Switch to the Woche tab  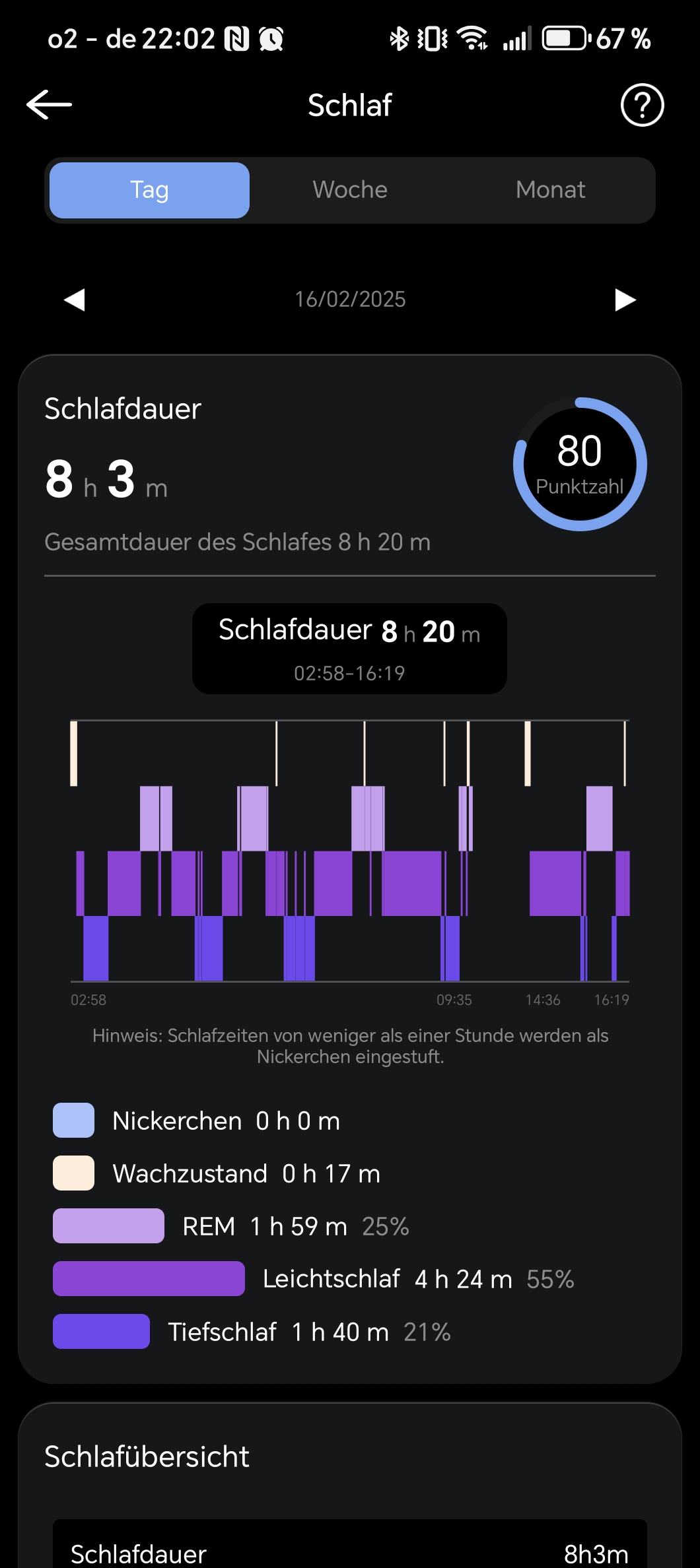click(350, 190)
